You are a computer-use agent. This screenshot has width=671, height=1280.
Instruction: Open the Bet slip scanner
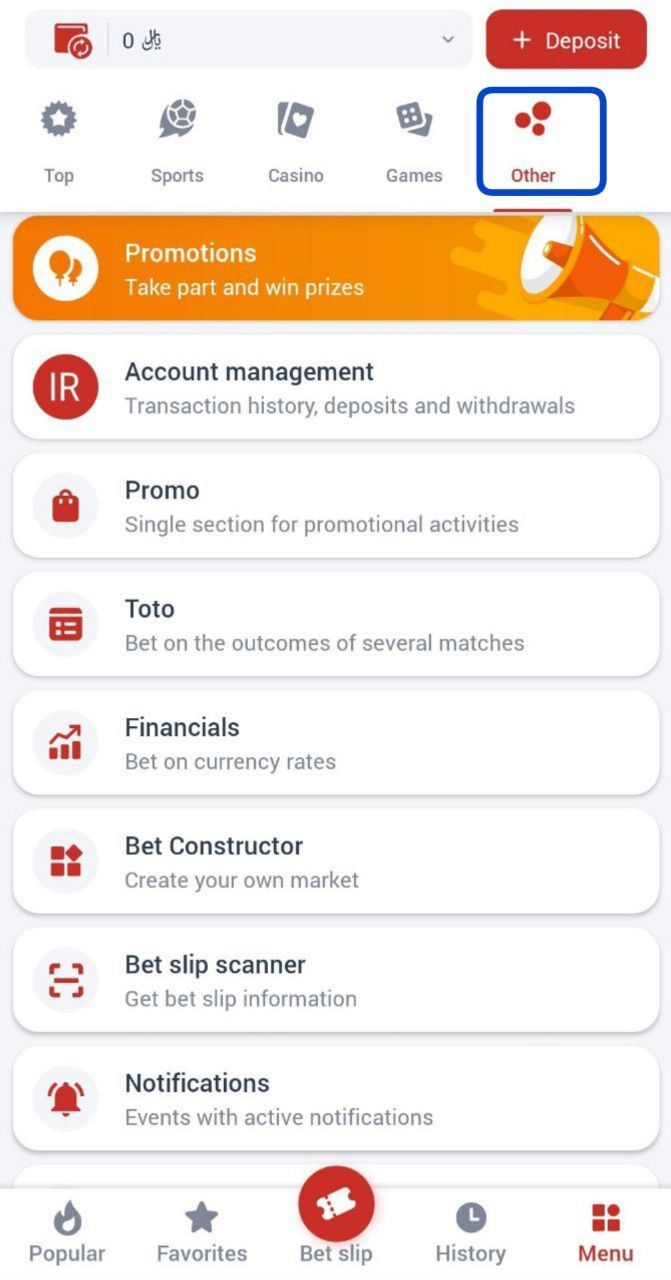click(x=335, y=980)
